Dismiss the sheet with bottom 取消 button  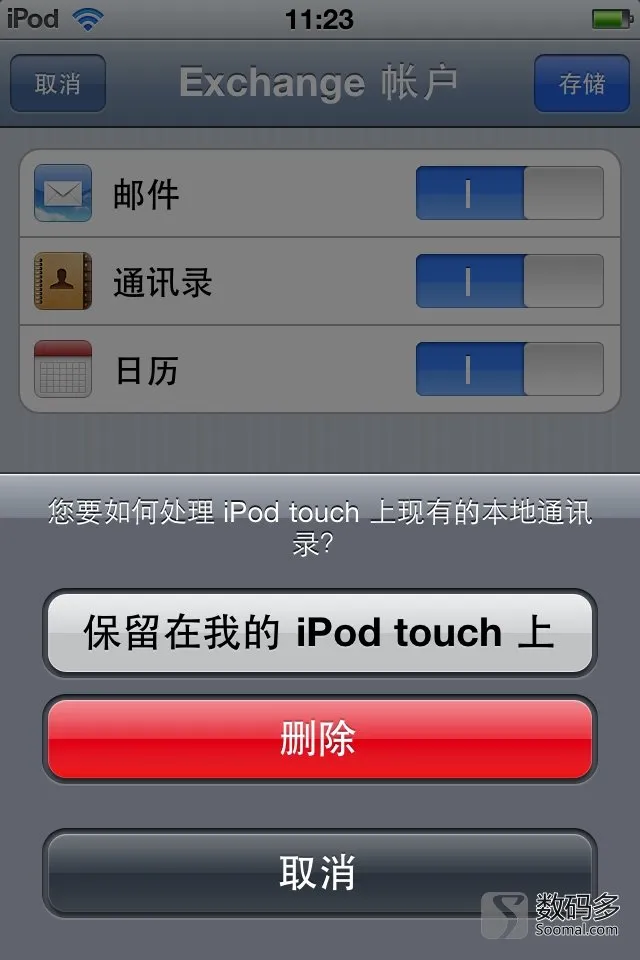[x=319, y=872]
